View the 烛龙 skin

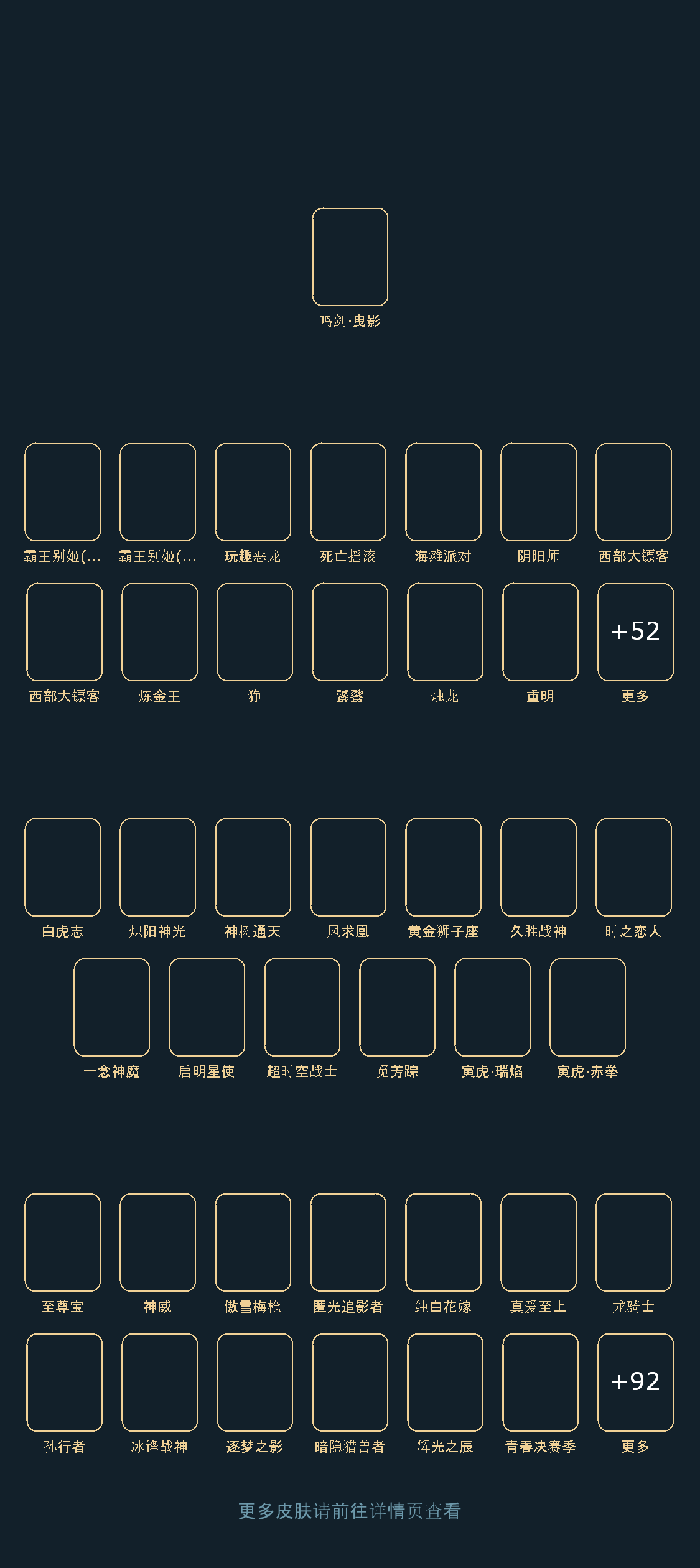point(445,632)
